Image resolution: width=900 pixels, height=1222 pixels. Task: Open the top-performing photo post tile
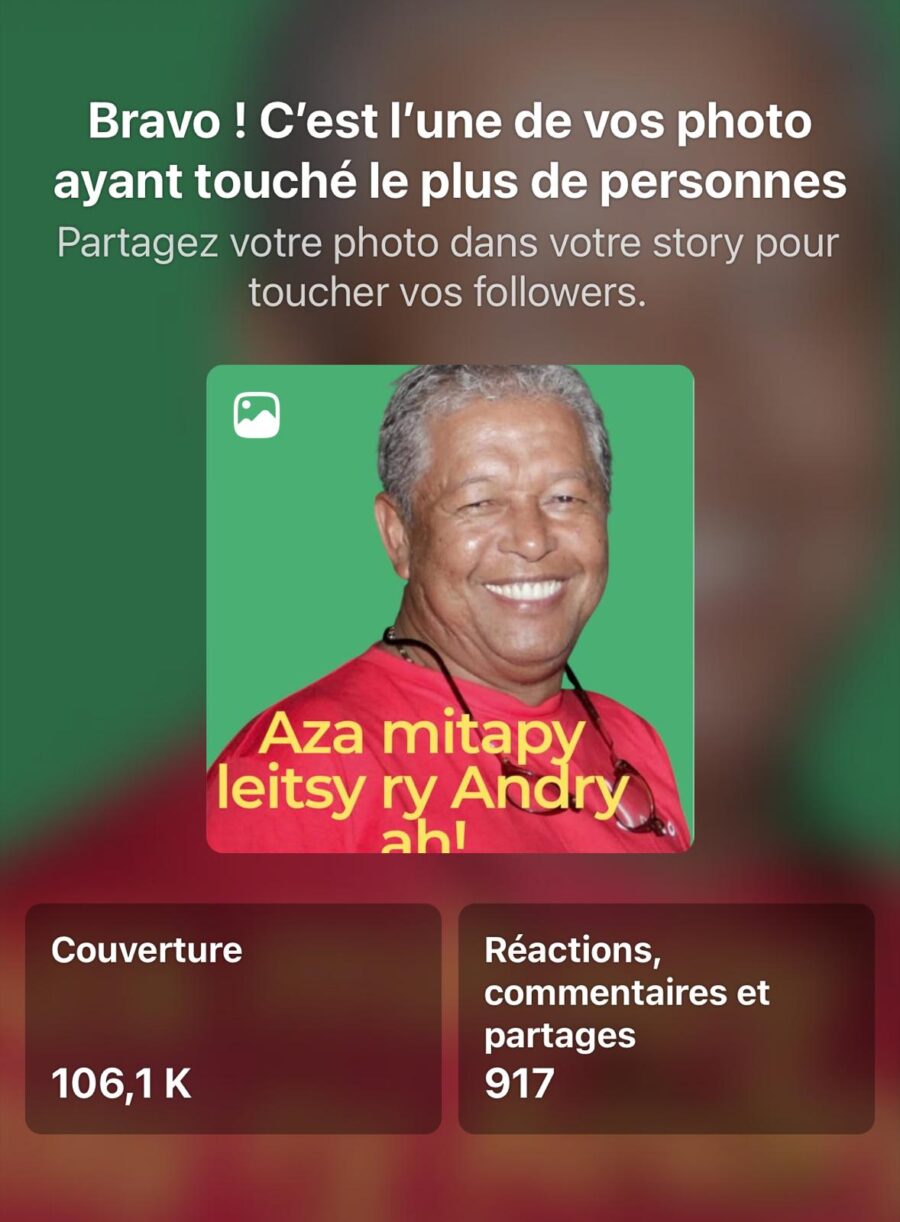coord(450,608)
